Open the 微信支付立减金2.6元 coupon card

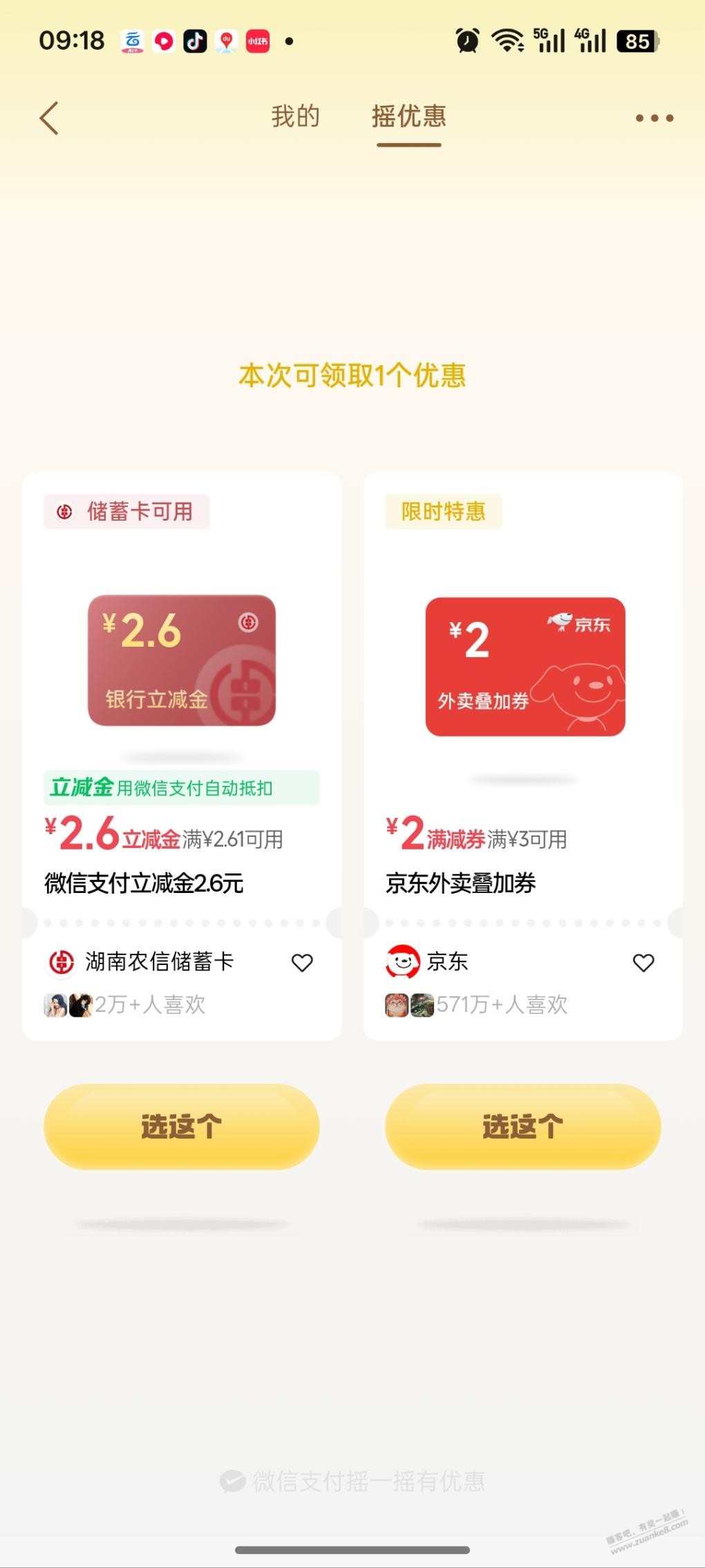tap(182, 756)
